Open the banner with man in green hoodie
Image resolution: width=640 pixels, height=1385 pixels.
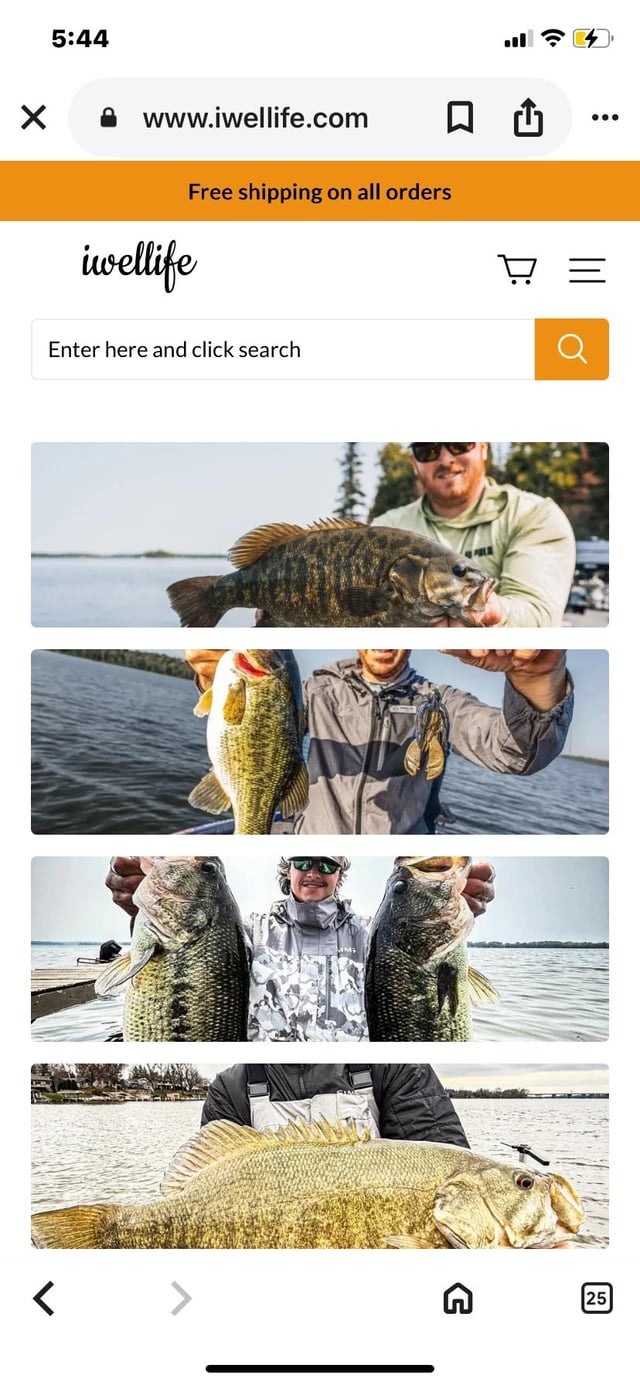[x=320, y=535]
